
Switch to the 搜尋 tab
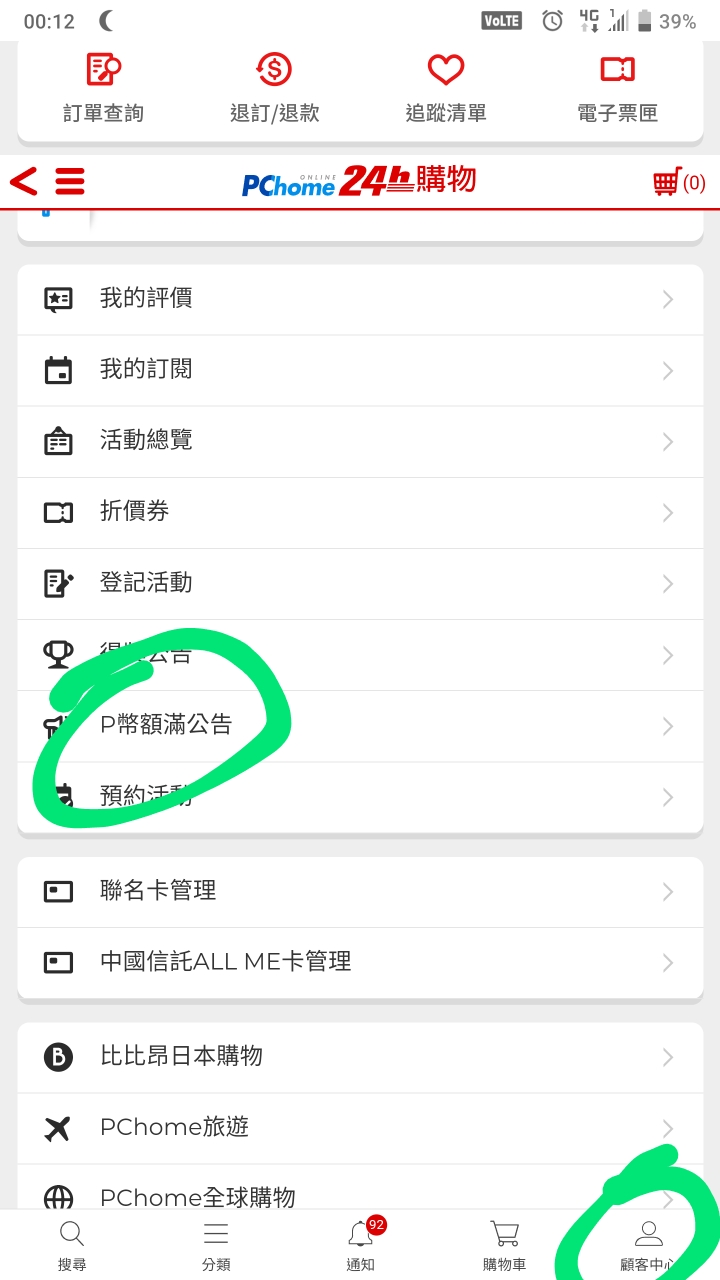point(72,1245)
